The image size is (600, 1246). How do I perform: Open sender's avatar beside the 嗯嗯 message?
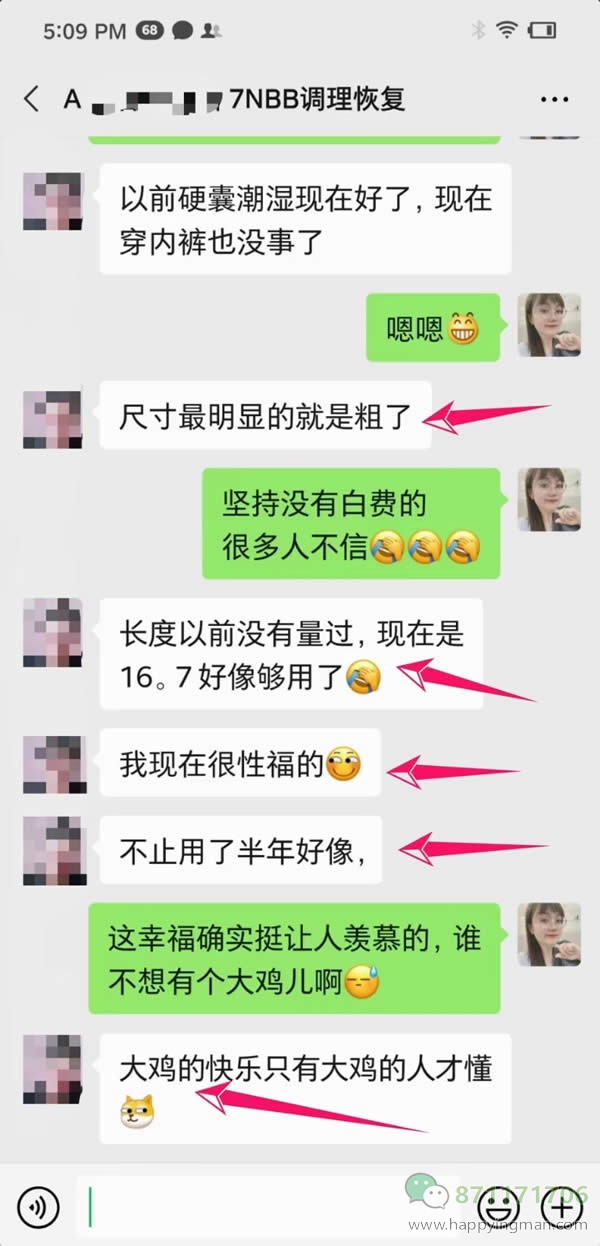click(x=548, y=325)
